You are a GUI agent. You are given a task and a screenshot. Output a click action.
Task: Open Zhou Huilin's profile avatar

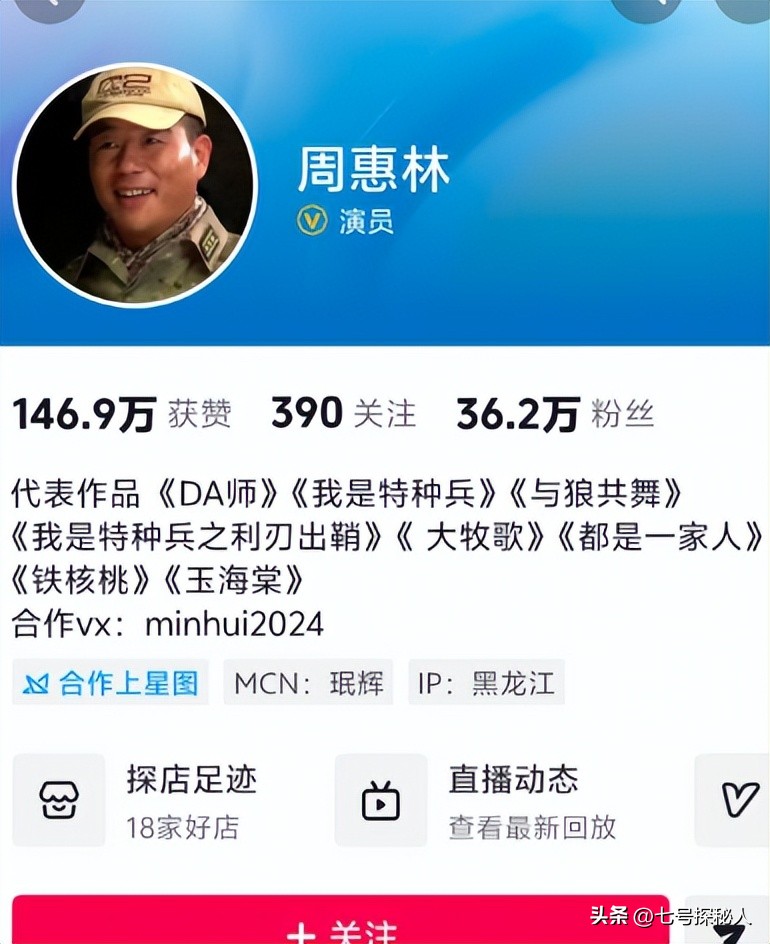(x=135, y=185)
